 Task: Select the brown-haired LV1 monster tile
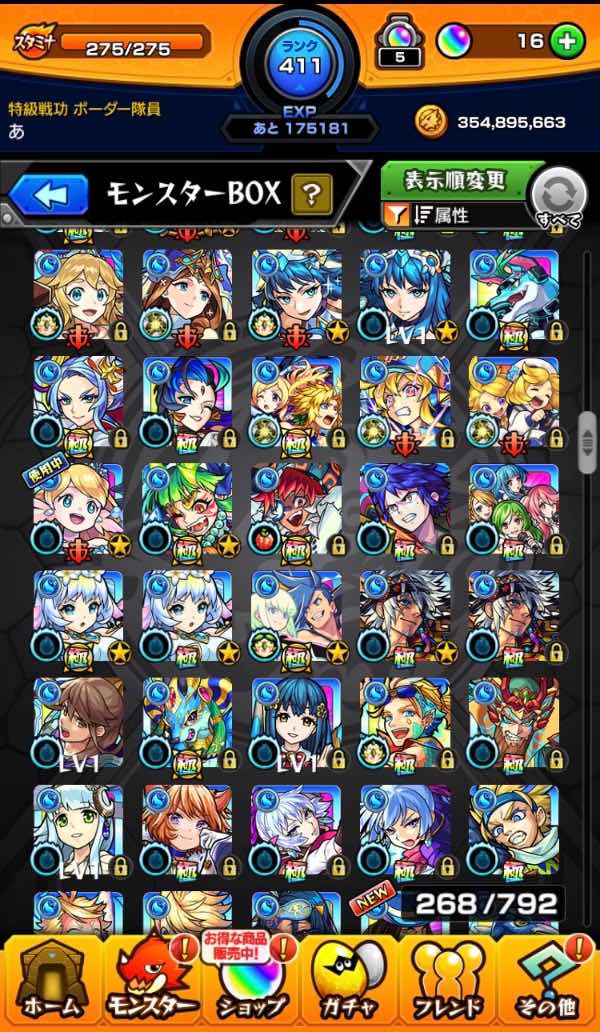pos(79,722)
